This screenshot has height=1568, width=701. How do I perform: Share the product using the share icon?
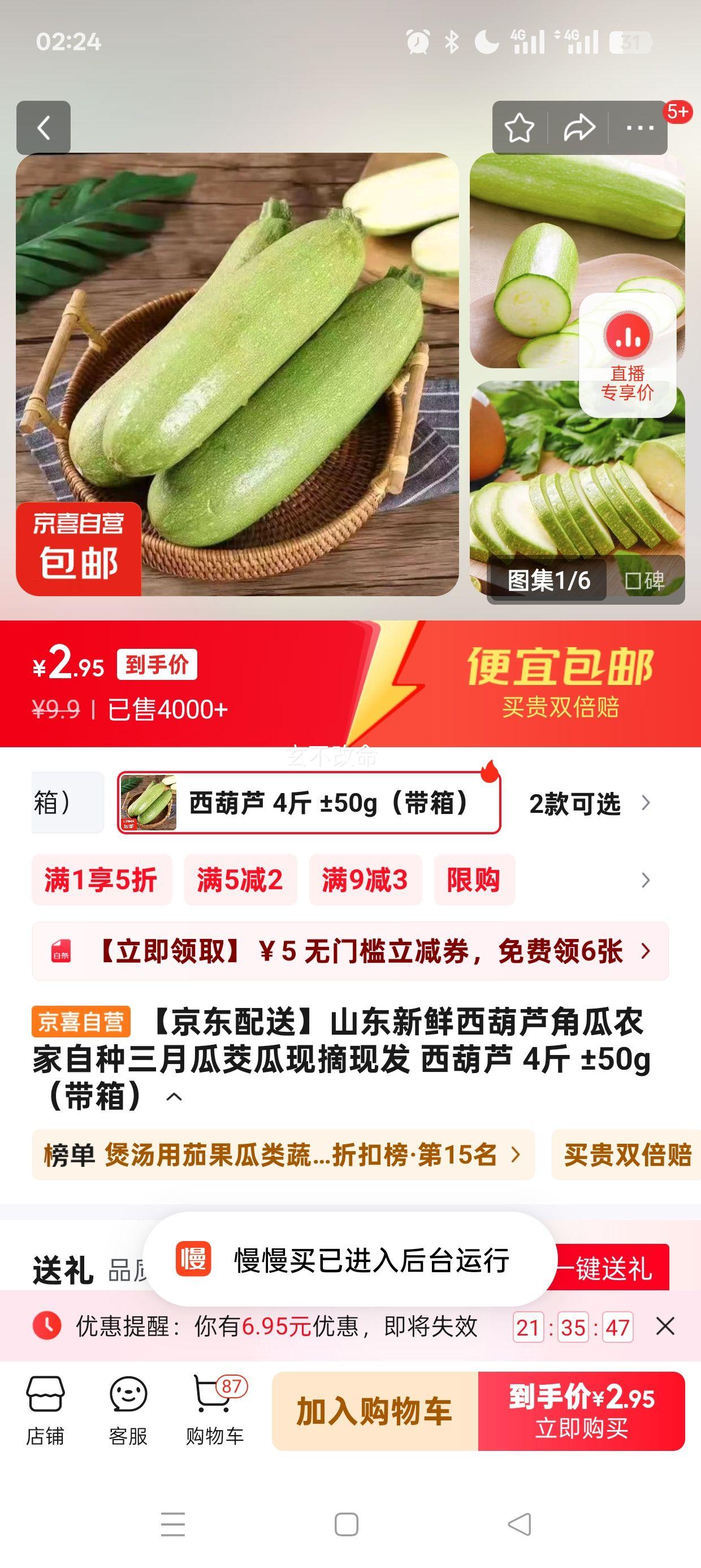(578, 128)
